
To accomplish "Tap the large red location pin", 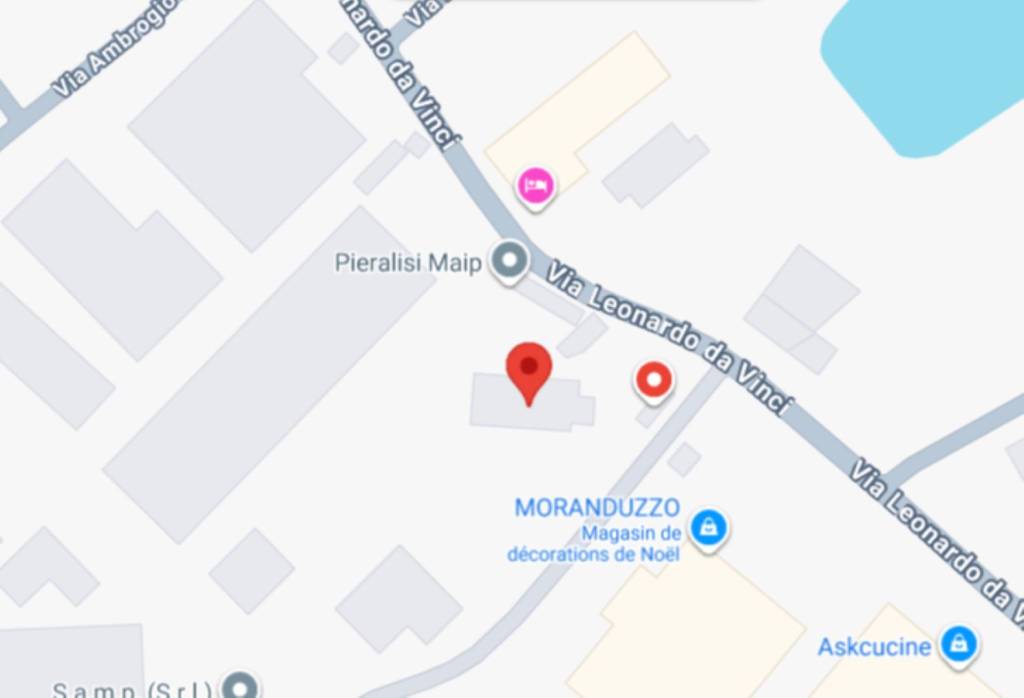I will (x=529, y=369).
